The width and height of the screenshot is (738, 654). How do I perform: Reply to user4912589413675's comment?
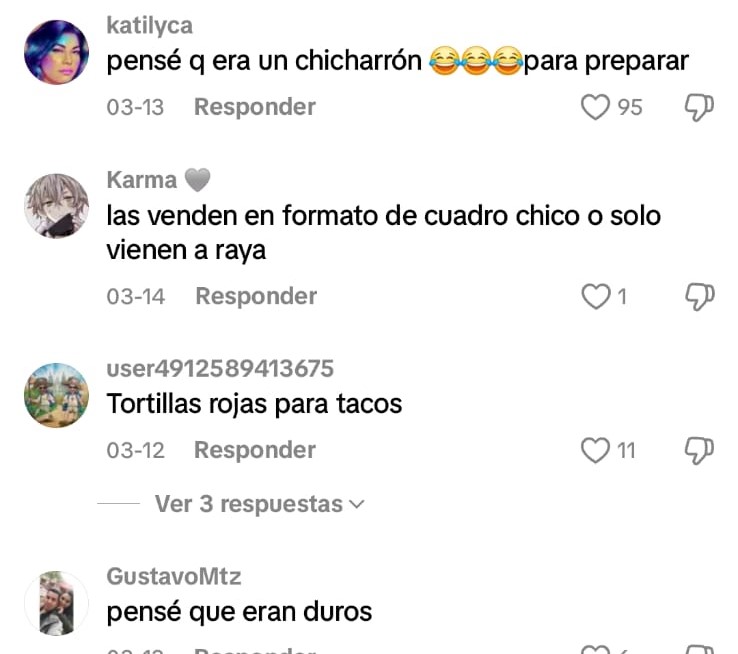pyautogui.click(x=254, y=451)
